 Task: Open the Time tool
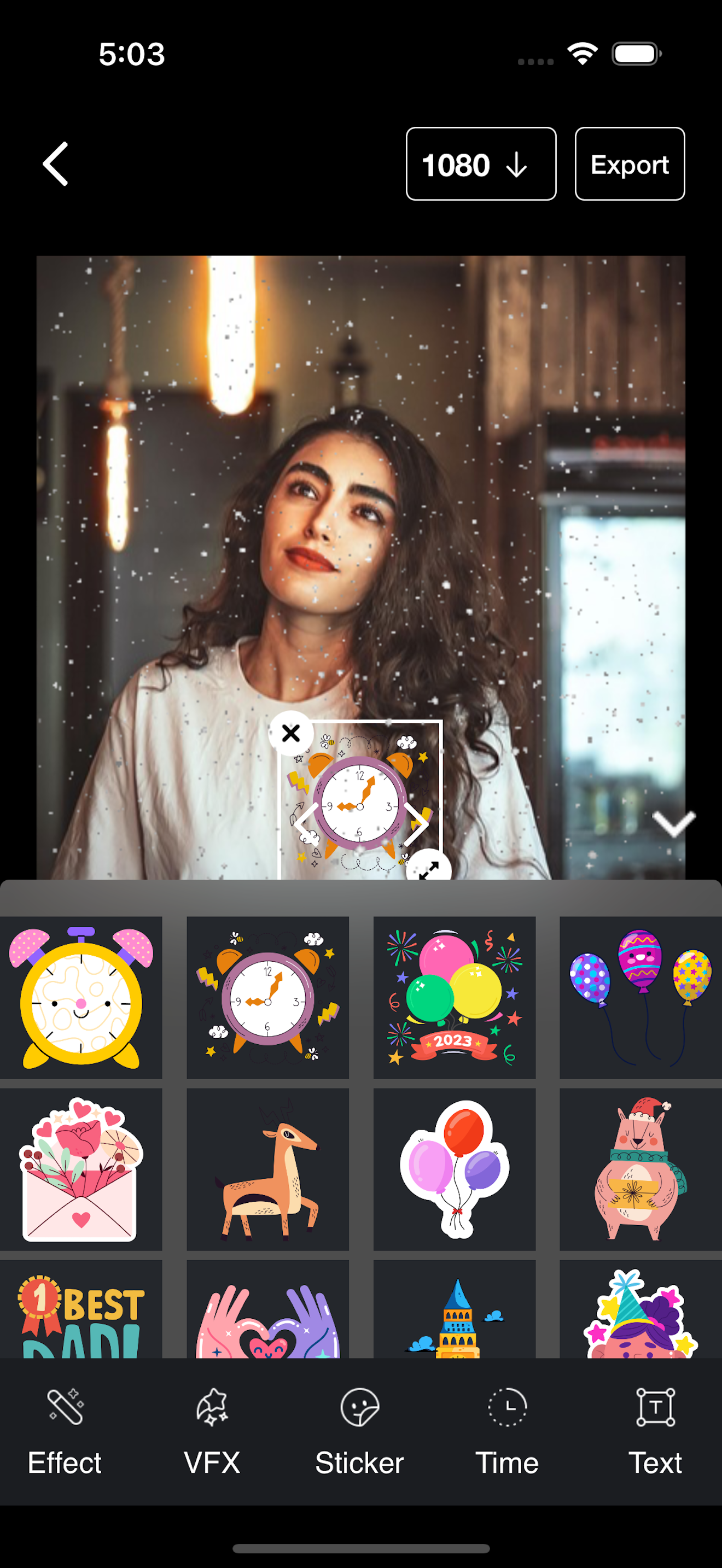[x=506, y=1430]
